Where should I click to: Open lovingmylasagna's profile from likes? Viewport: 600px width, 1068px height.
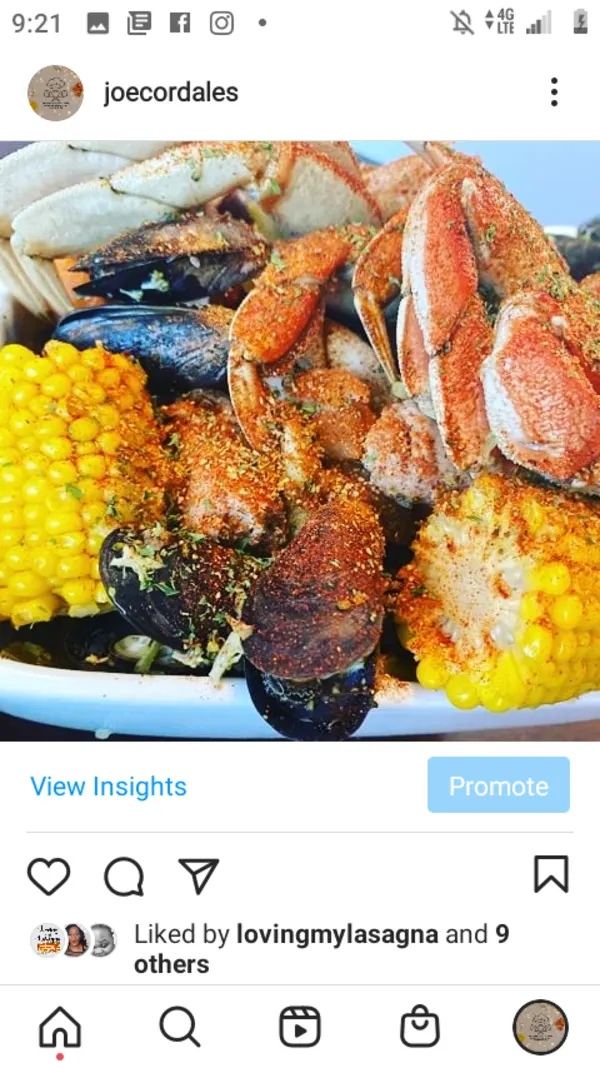point(337,934)
